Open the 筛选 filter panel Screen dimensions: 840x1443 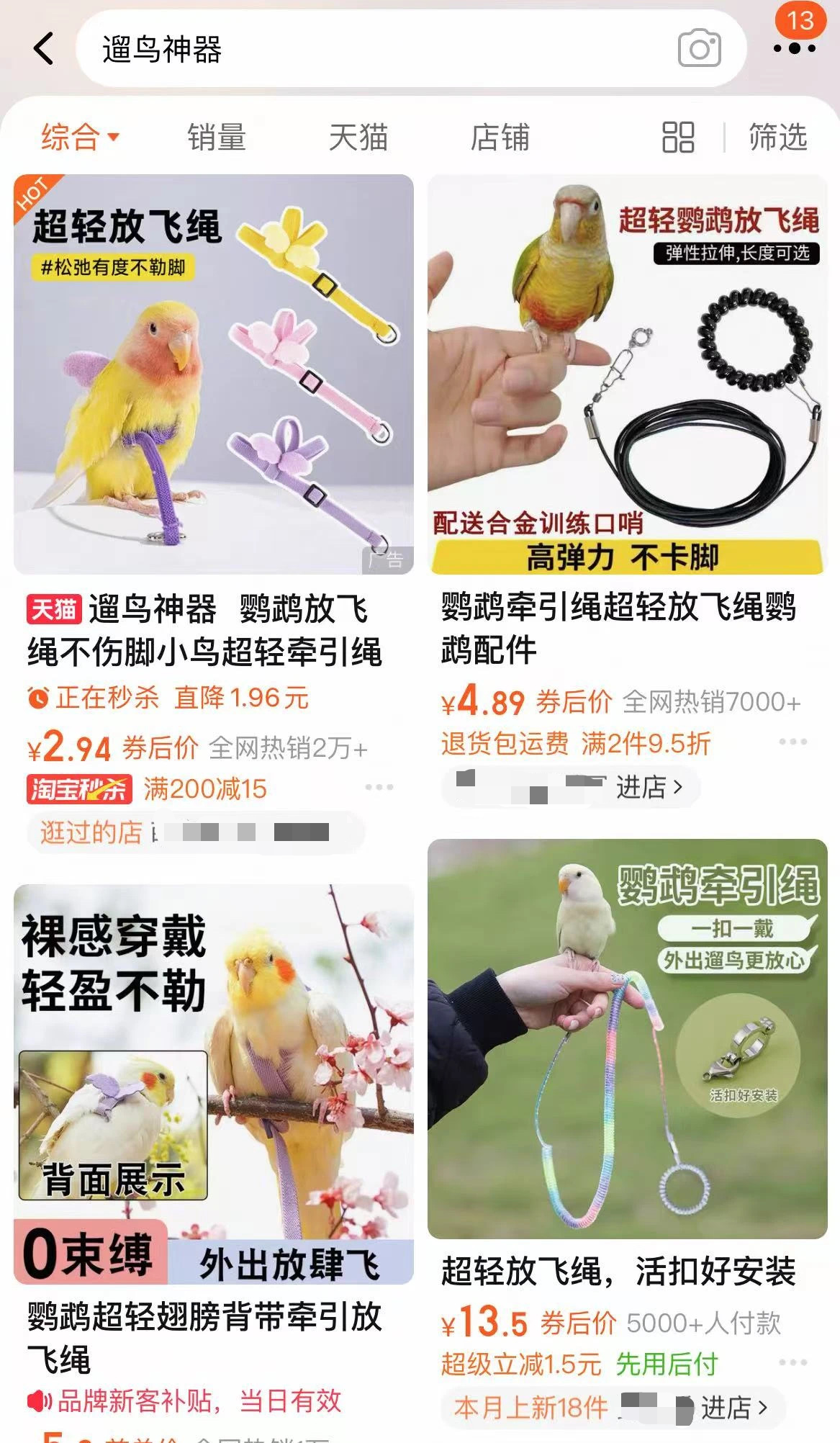tap(777, 137)
